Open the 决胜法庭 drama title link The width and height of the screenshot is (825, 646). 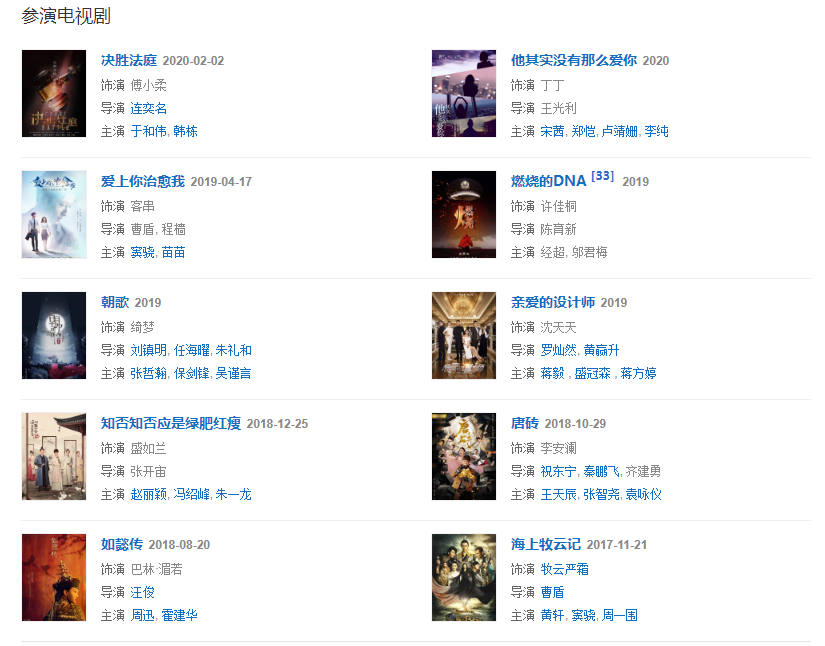[128, 60]
